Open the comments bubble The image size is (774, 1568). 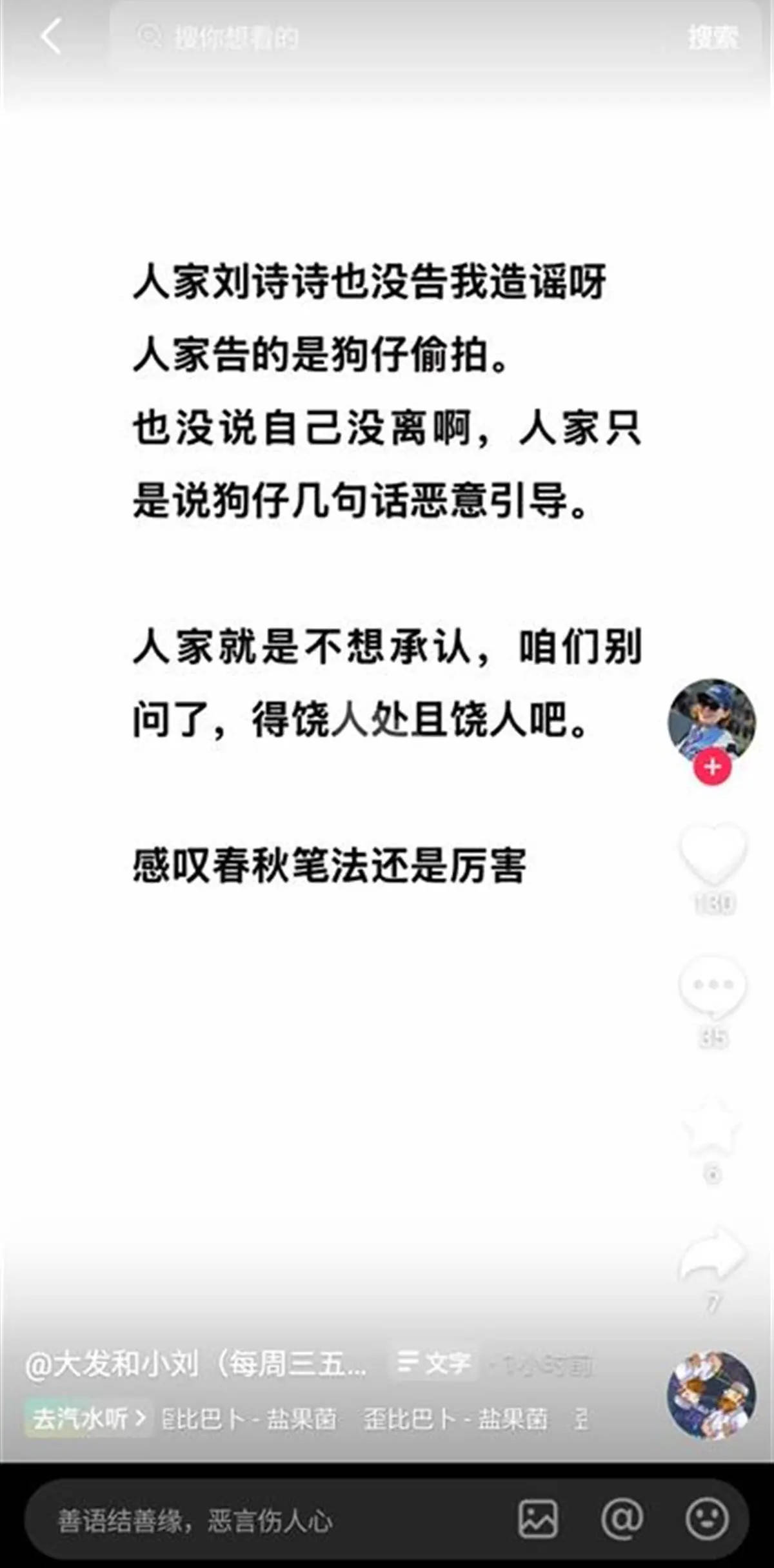coord(713,986)
